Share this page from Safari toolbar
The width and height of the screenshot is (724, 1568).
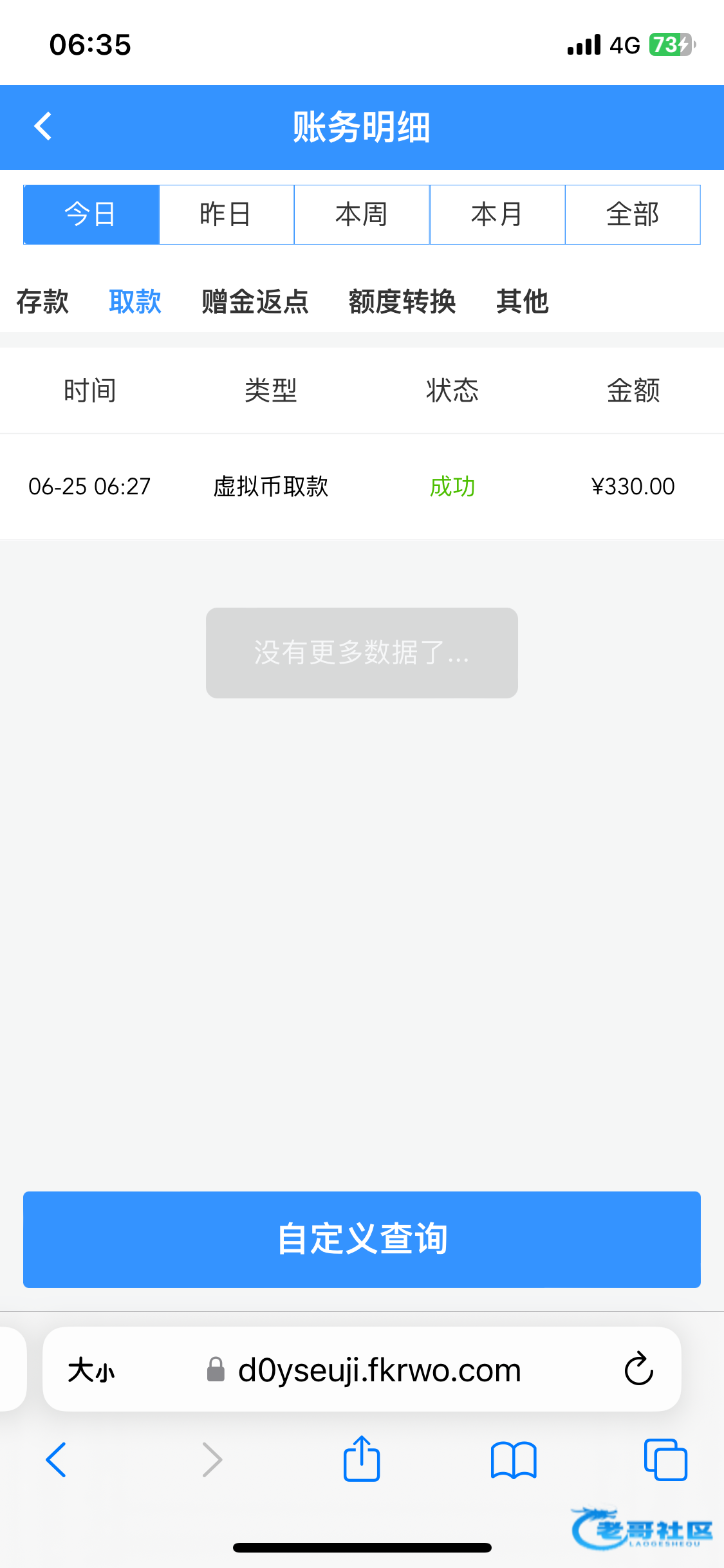[x=362, y=1459]
